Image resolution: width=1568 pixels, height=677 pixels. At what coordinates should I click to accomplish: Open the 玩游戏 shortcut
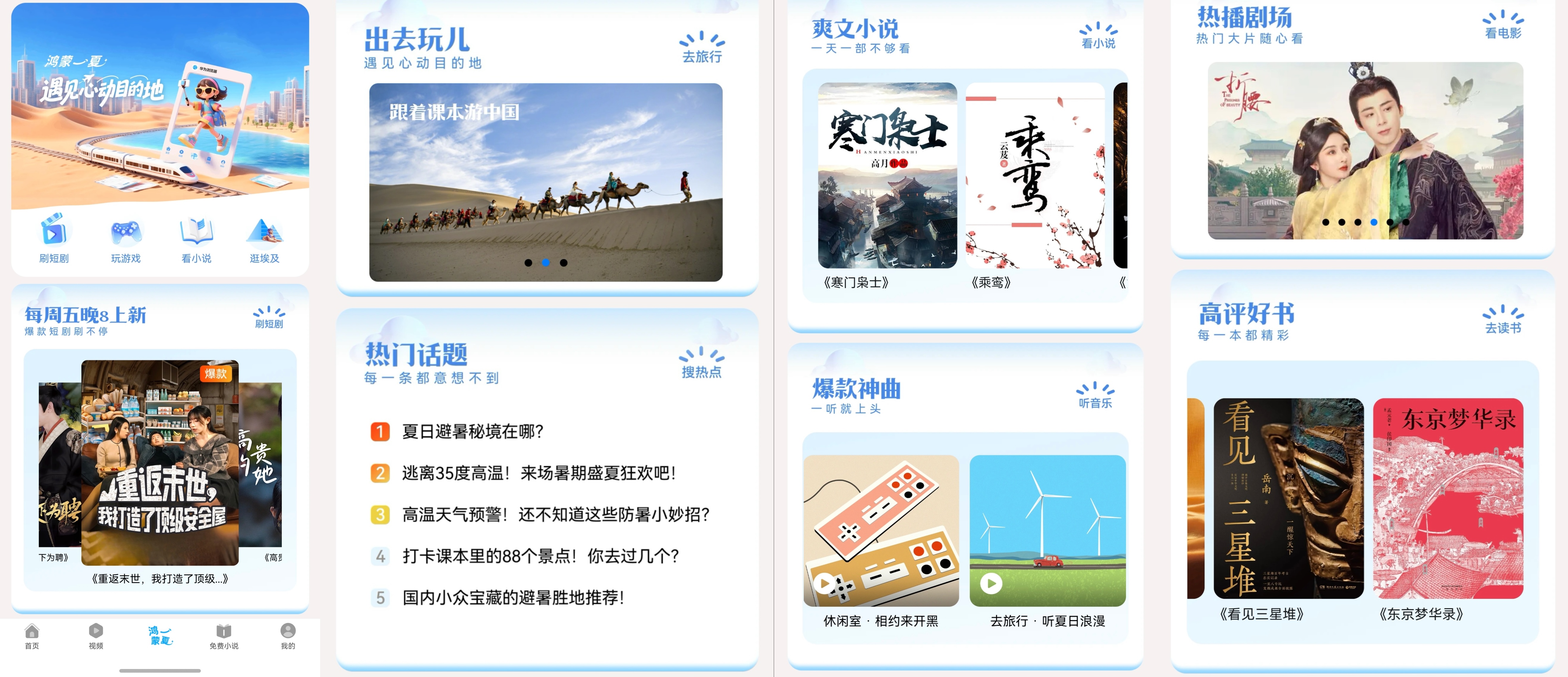point(125,238)
